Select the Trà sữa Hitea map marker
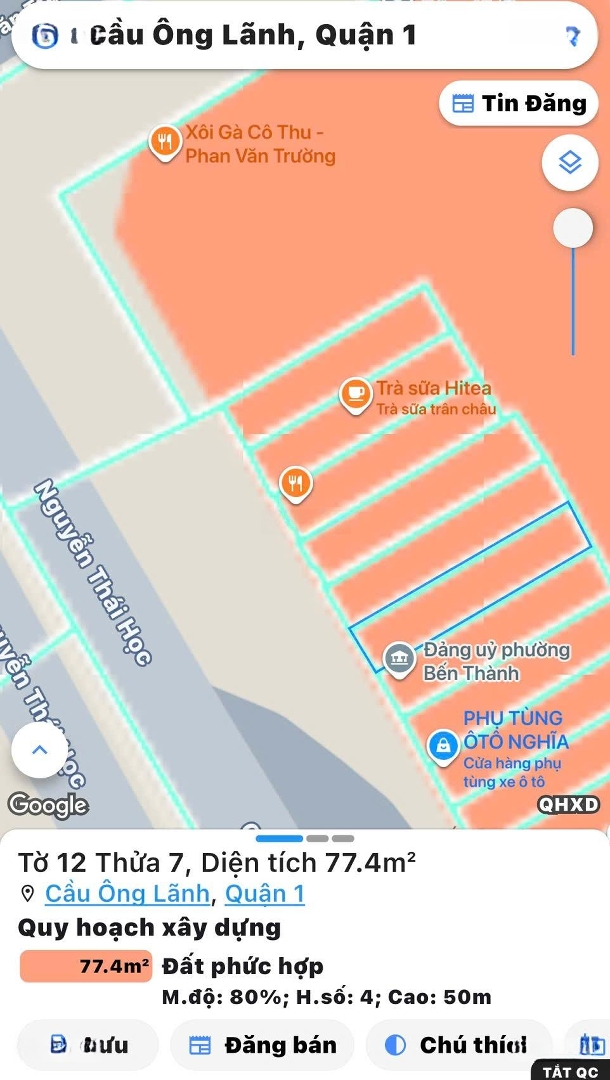The height and width of the screenshot is (1080, 610). coord(355,395)
